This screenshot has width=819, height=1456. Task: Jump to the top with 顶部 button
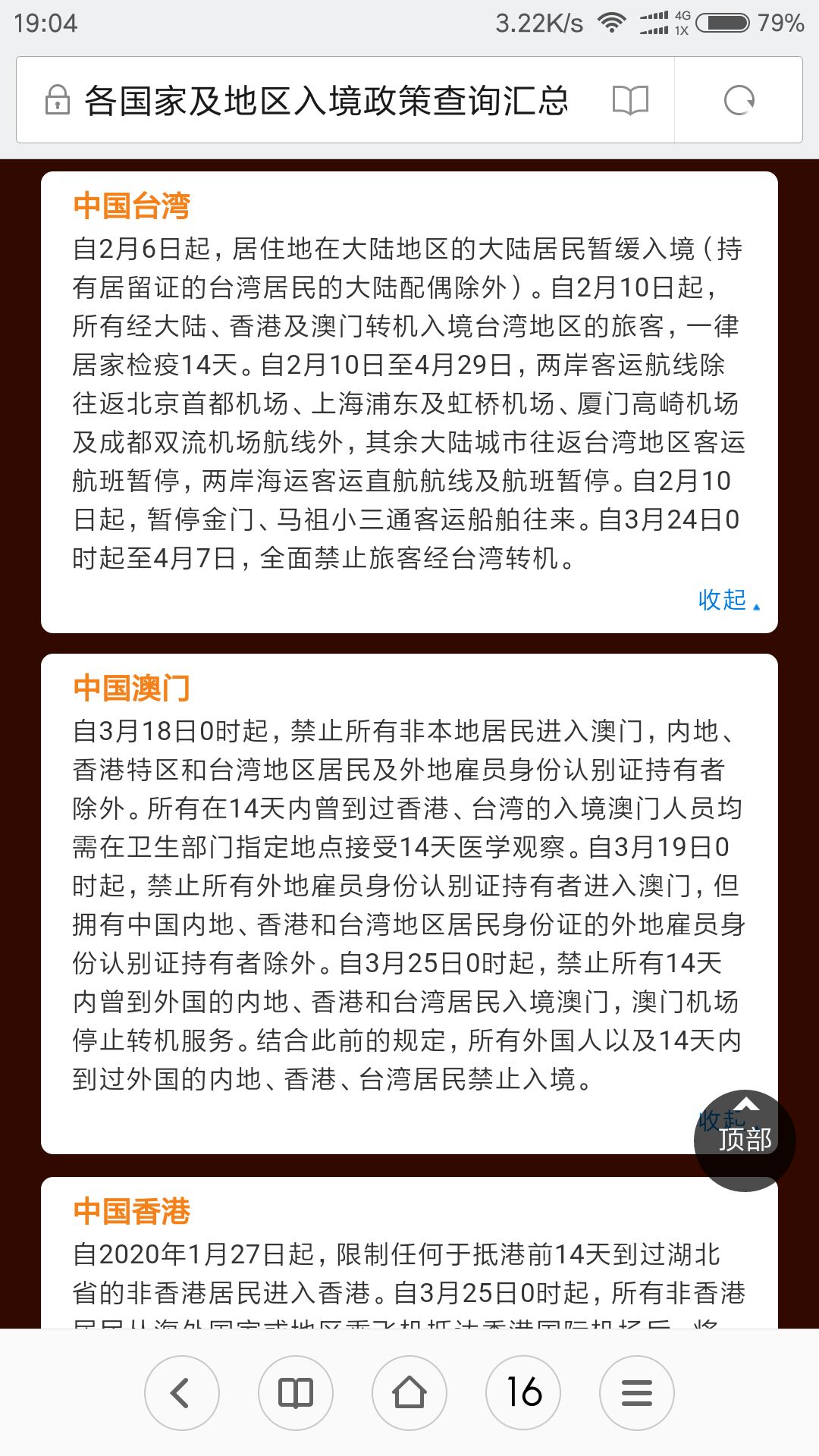[x=745, y=1140]
